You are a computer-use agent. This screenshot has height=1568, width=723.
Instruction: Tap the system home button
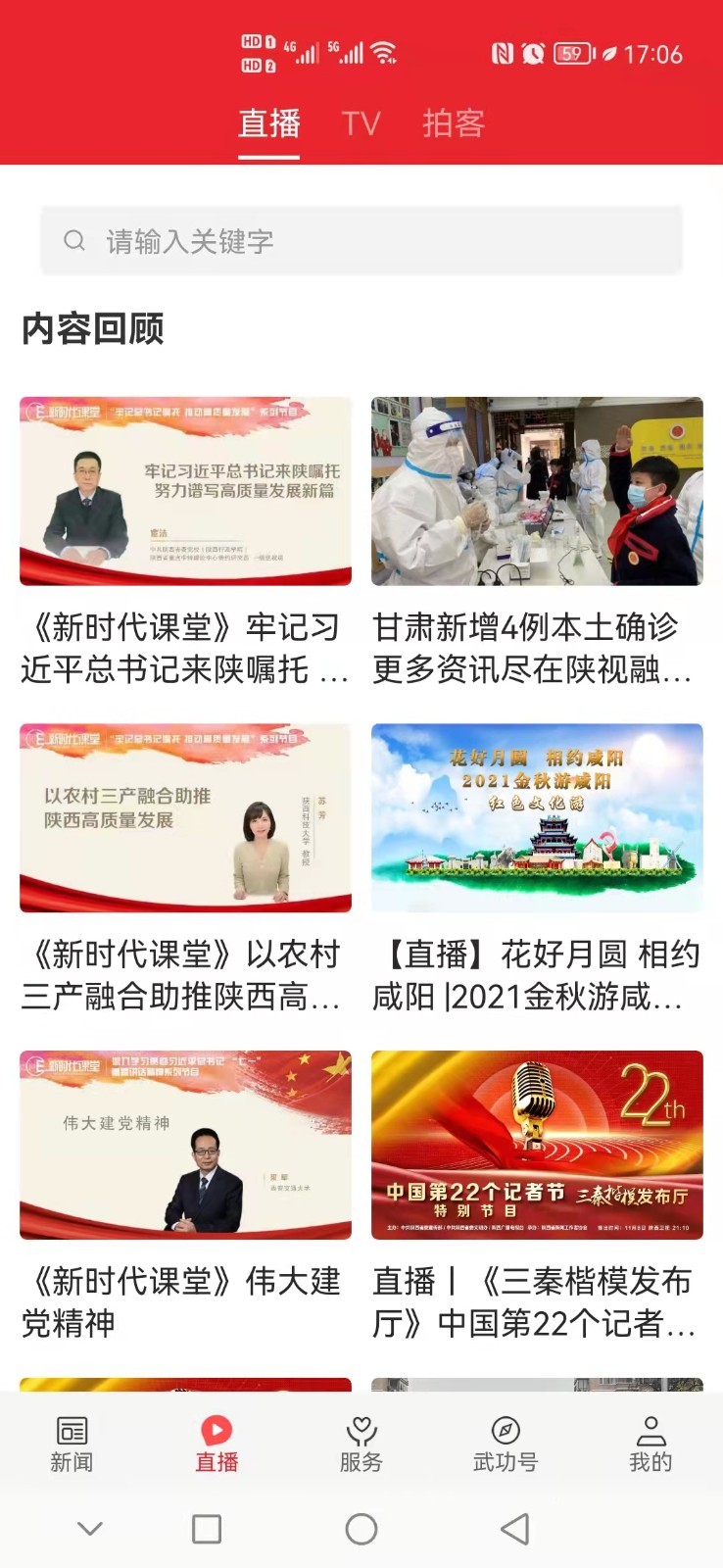coord(361,1529)
